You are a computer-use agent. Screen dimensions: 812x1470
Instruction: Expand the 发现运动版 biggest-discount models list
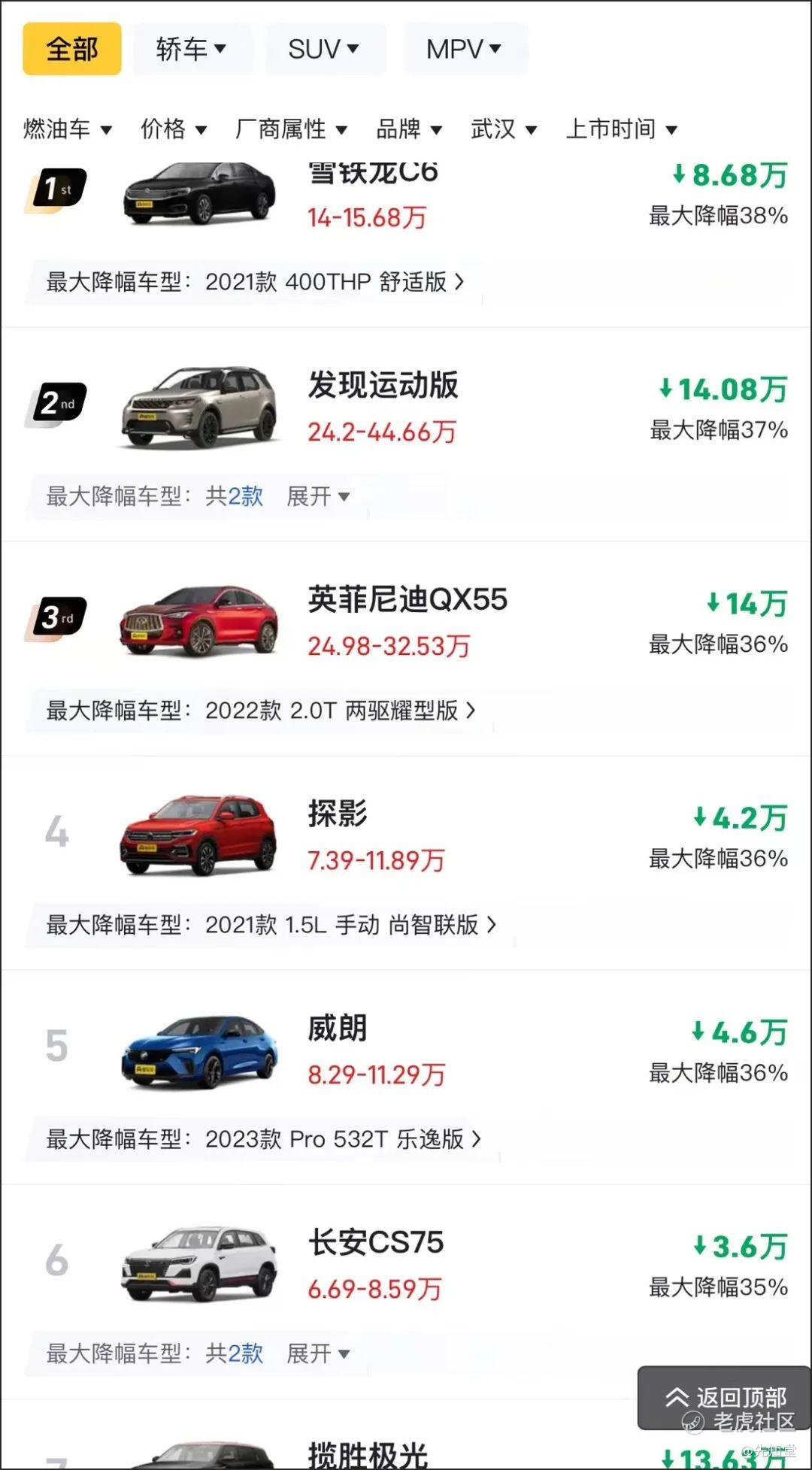319,496
